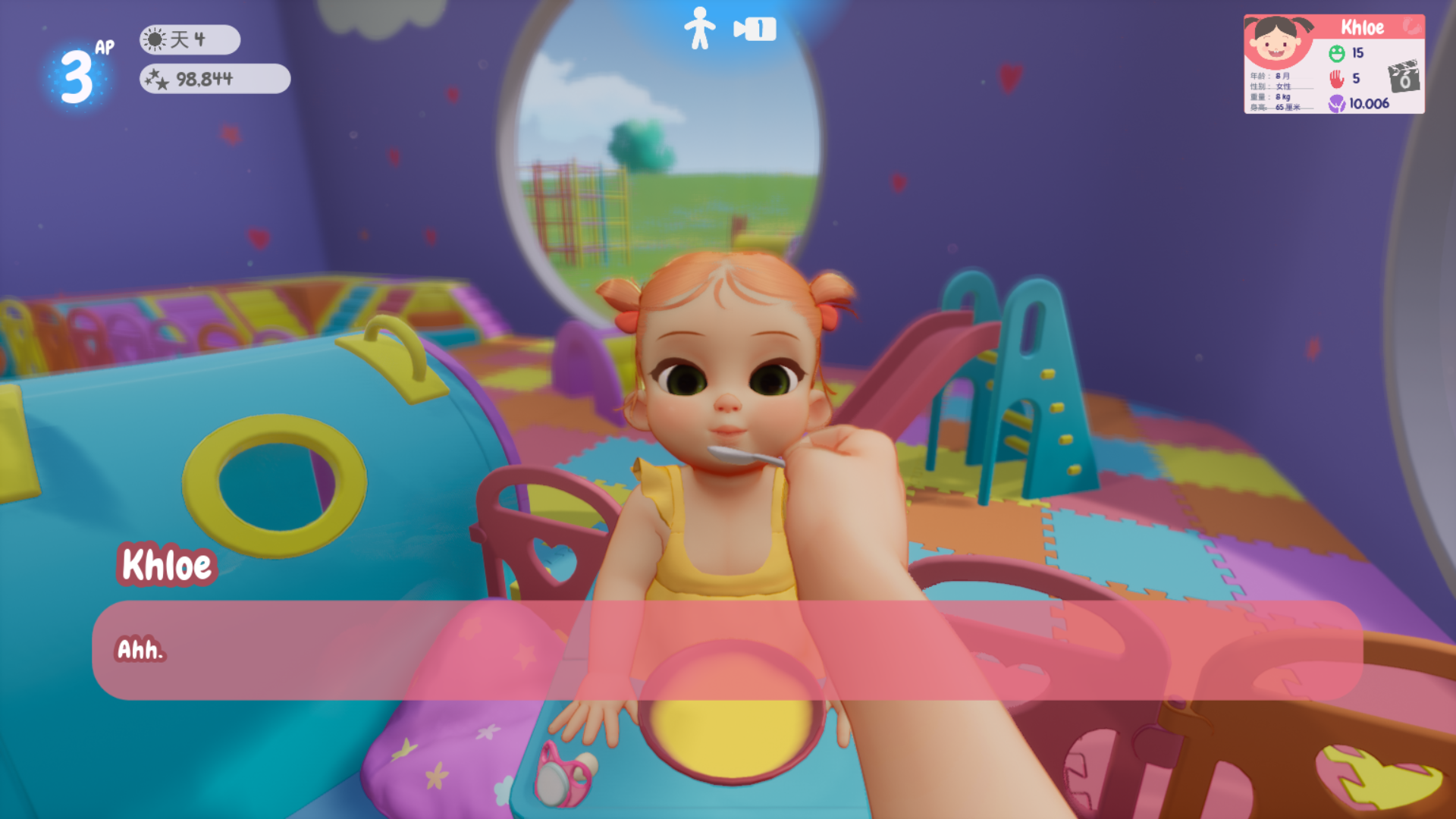Viewport: 1456px width, 819px height.
Task: Select the person figure icon at top
Action: click(x=699, y=29)
